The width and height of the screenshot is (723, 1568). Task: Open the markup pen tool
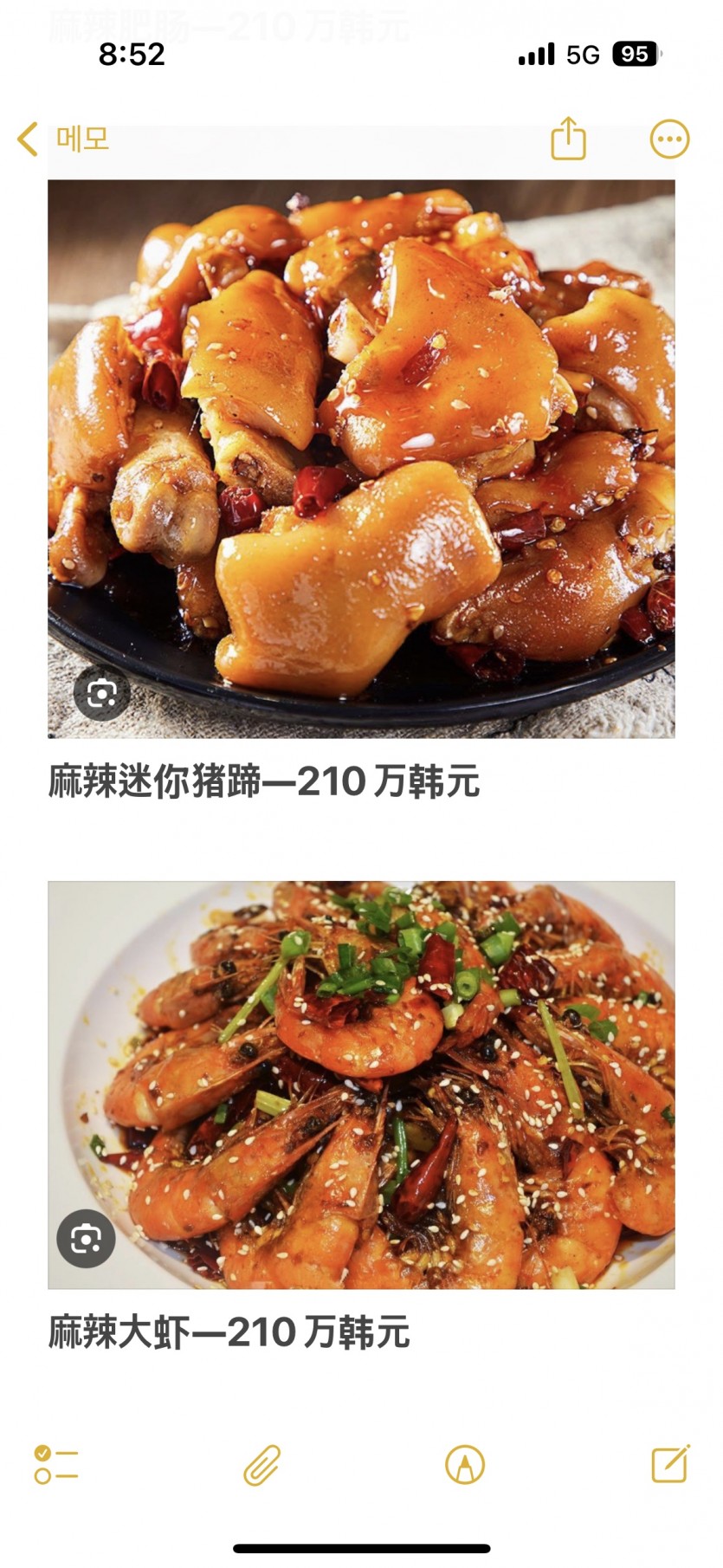tap(465, 1465)
